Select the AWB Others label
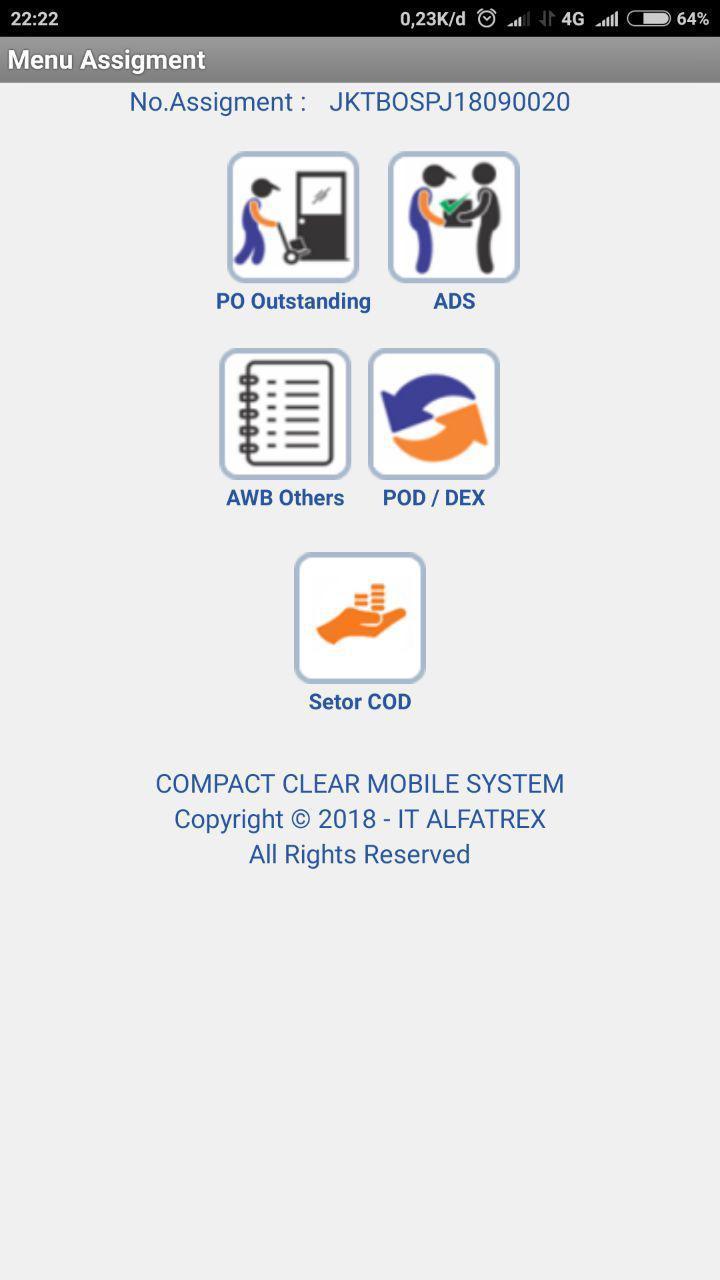 (284, 497)
